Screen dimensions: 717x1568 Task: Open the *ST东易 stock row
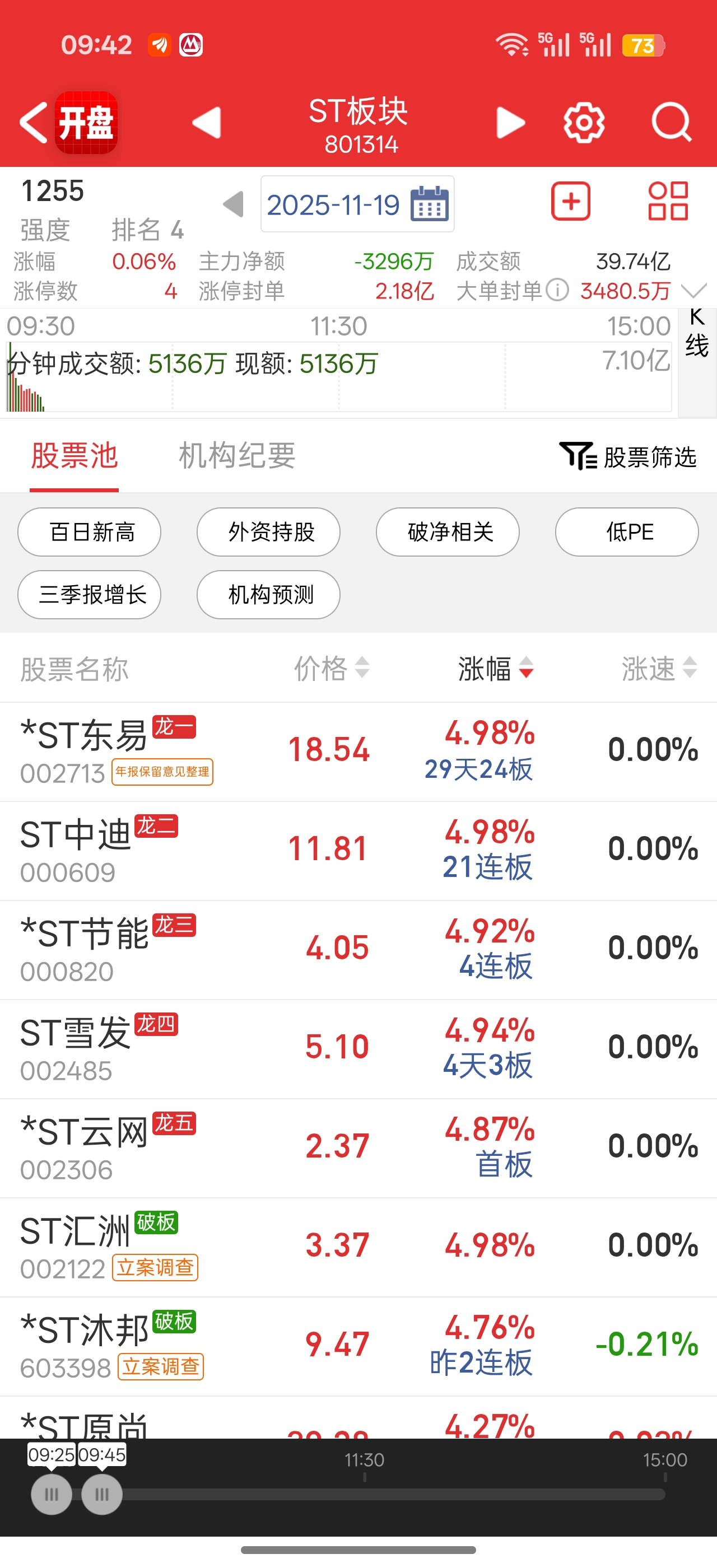tap(358, 752)
